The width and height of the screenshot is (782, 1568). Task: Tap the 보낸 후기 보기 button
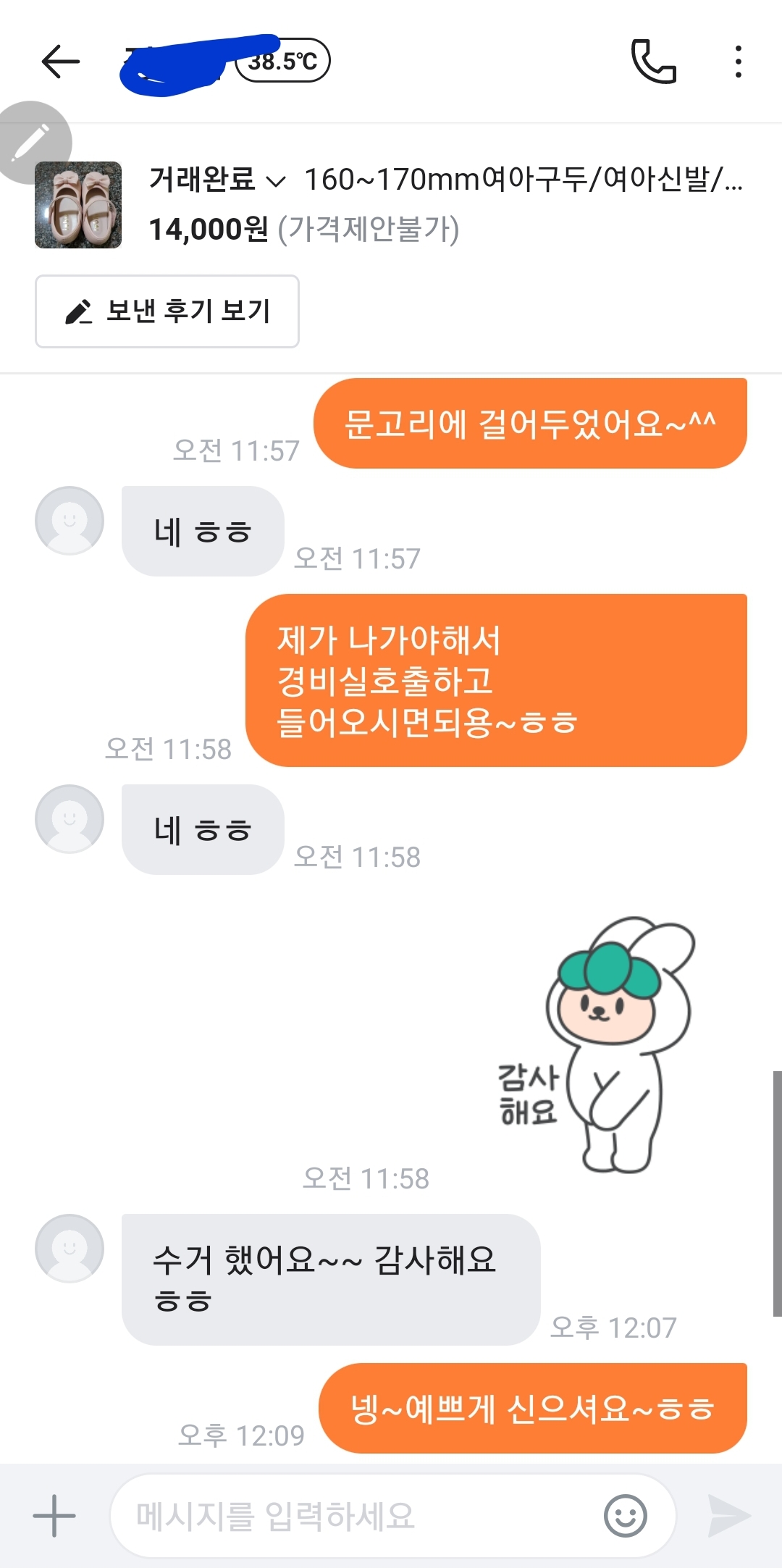click(167, 311)
